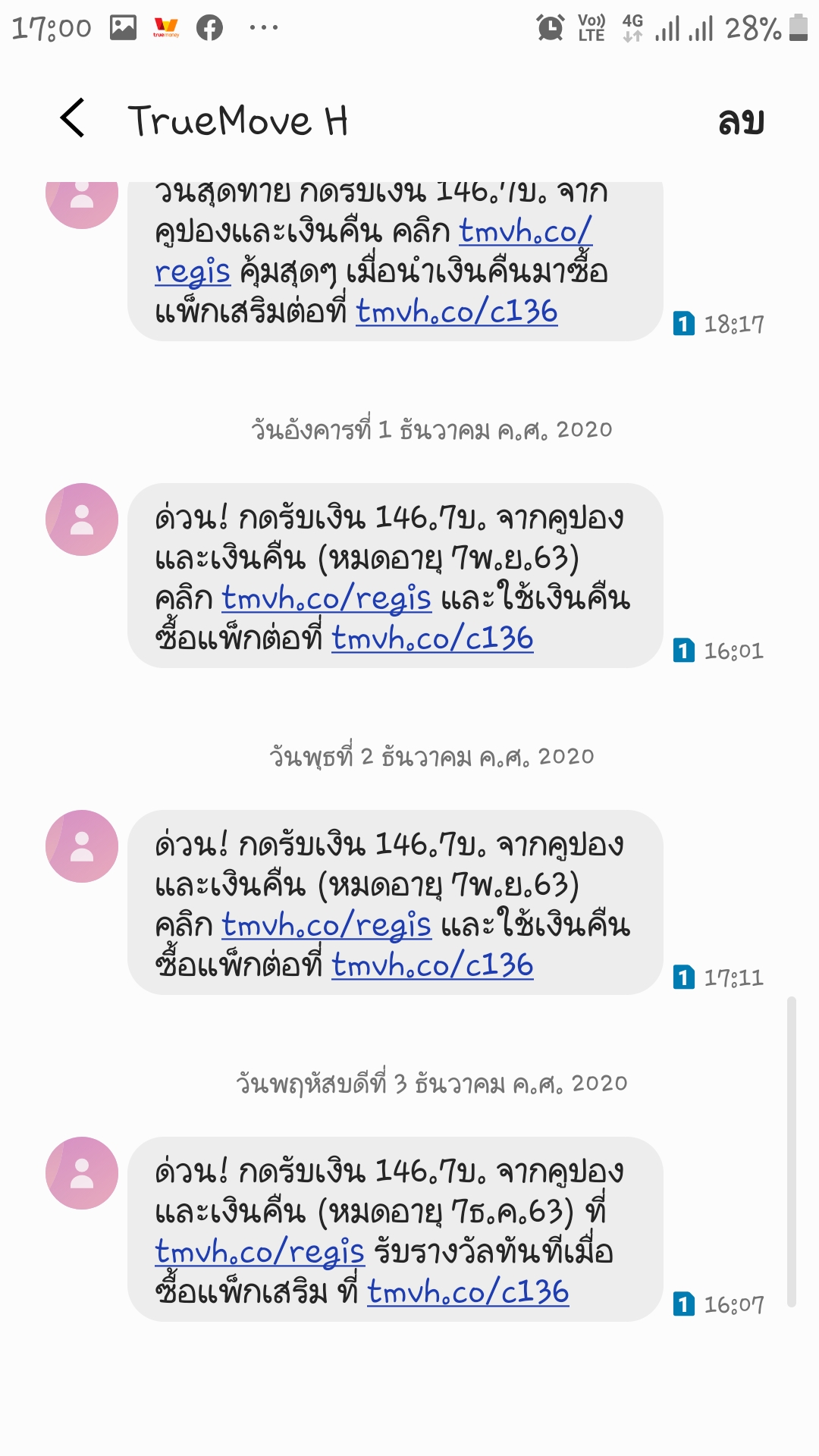Follow tmvh.co/regis link in the 16:01 message
The width and height of the screenshot is (819, 1456).
pyautogui.click(x=326, y=599)
